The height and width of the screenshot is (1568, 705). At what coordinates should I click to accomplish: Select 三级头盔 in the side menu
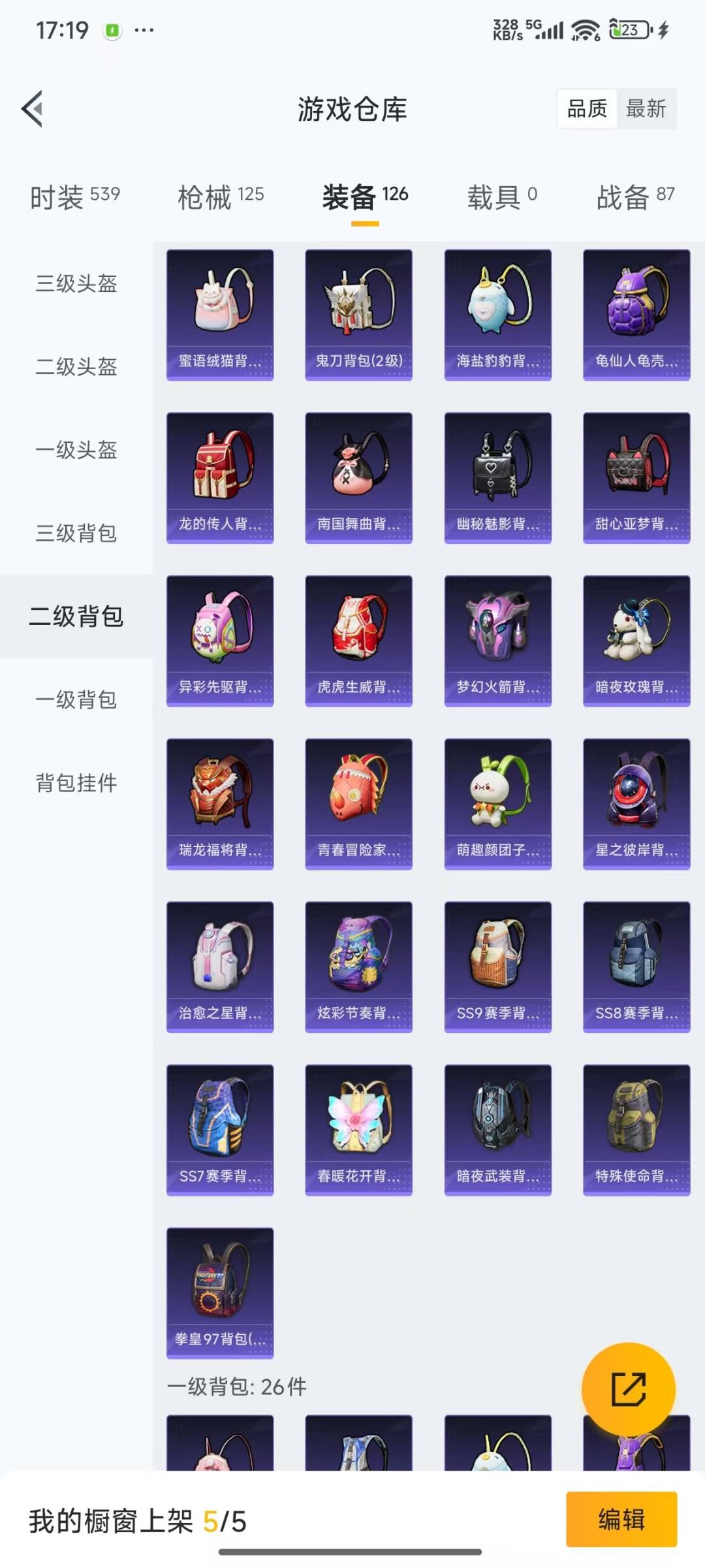(x=76, y=283)
